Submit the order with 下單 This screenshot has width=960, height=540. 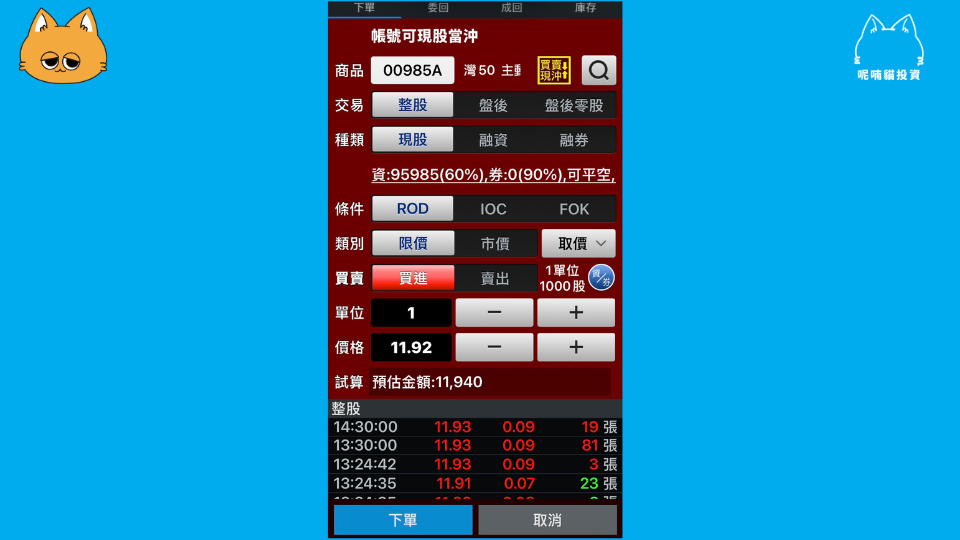pyautogui.click(x=402, y=520)
